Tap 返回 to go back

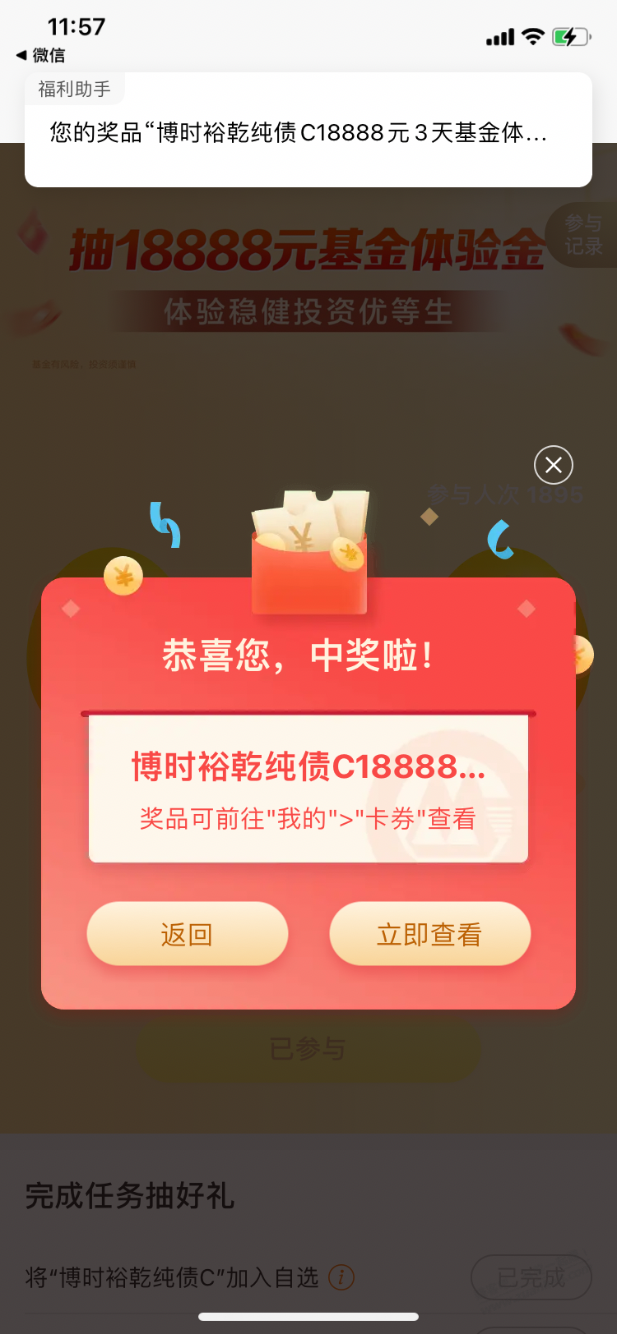pyautogui.click(x=187, y=934)
